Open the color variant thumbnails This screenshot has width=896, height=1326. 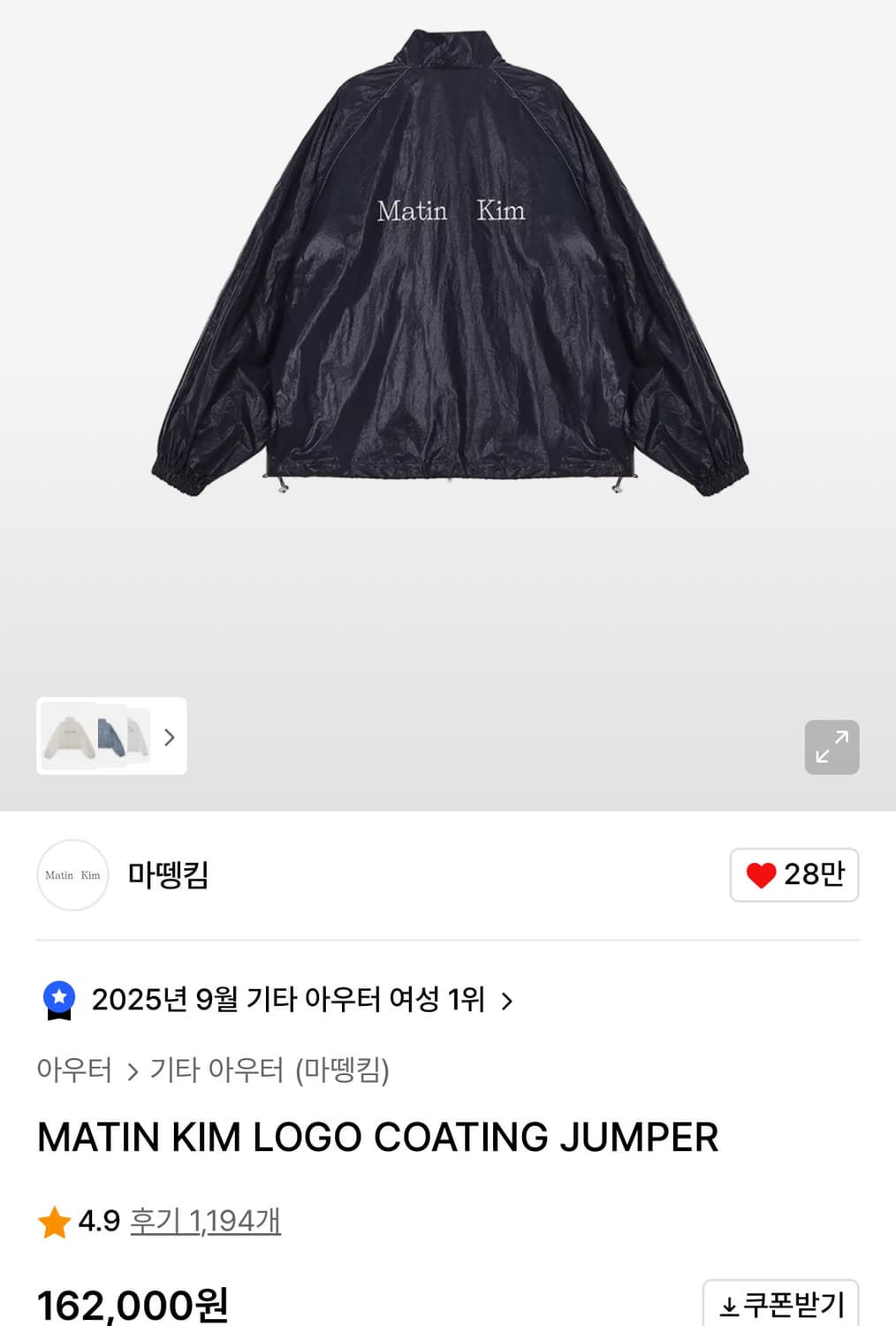click(x=111, y=736)
